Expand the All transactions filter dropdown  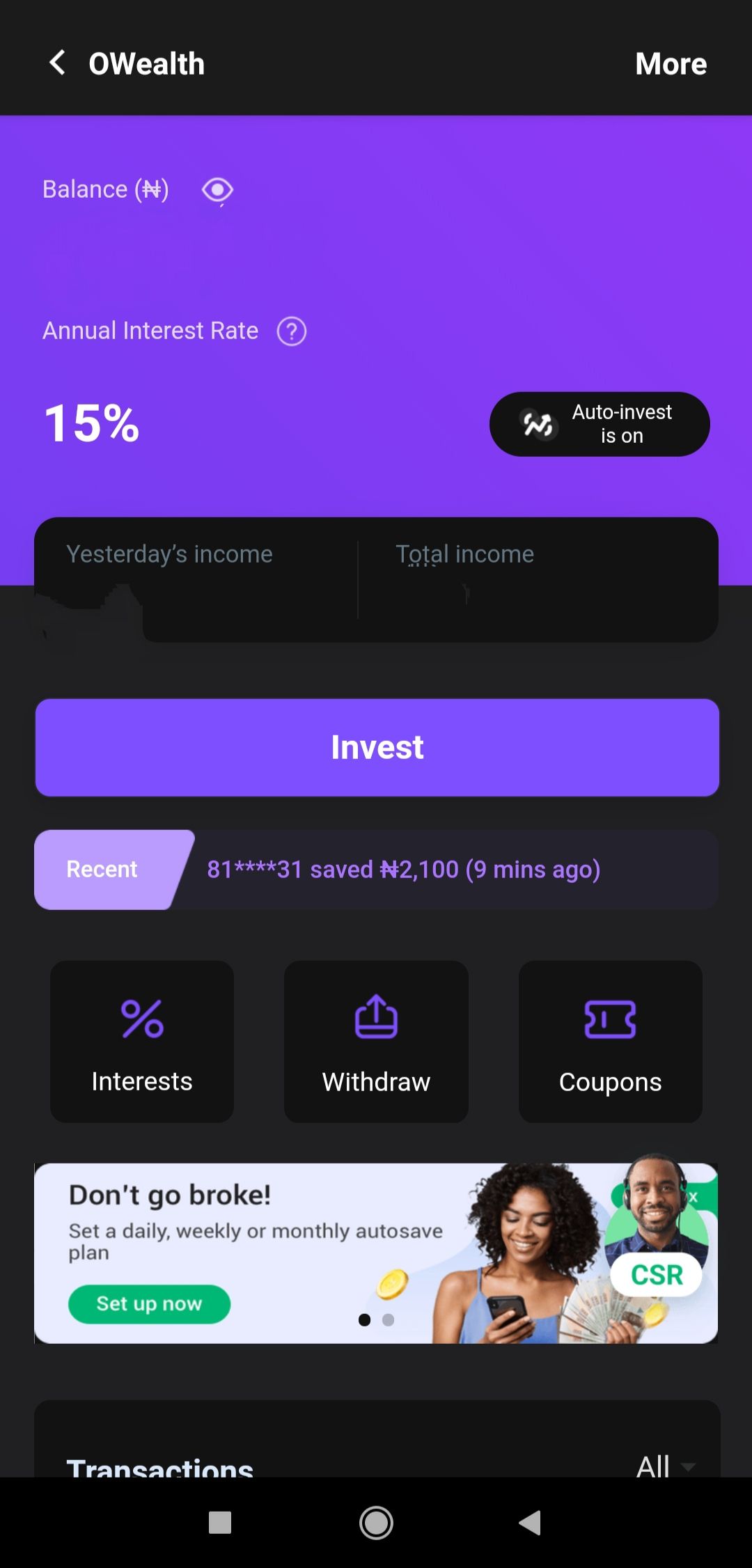coord(666,1466)
